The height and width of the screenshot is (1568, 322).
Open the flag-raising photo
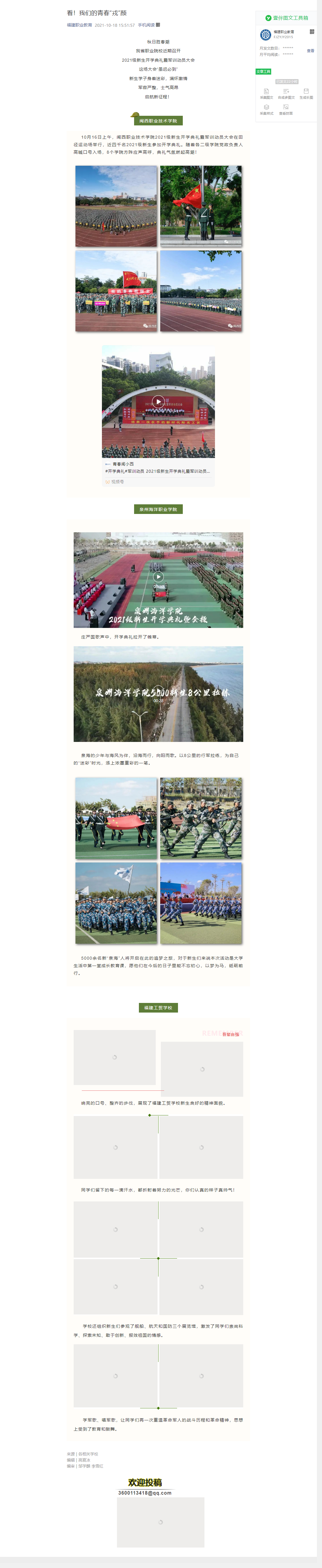201,205
